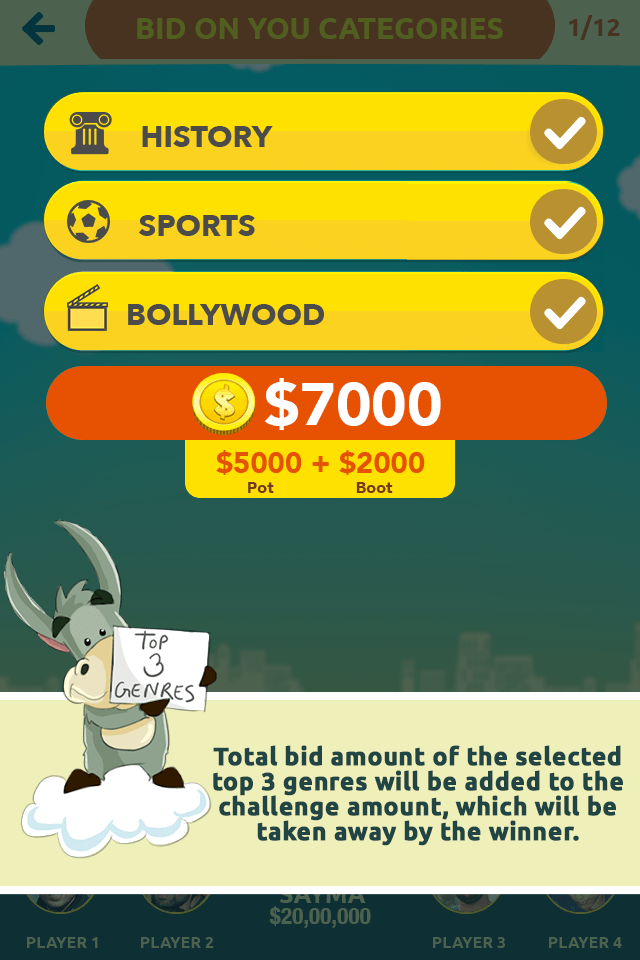Image resolution: width=640 pixels, height=960 pixels.
Task: Uncheck the Sports category
Action: click(x=564, y=221)
